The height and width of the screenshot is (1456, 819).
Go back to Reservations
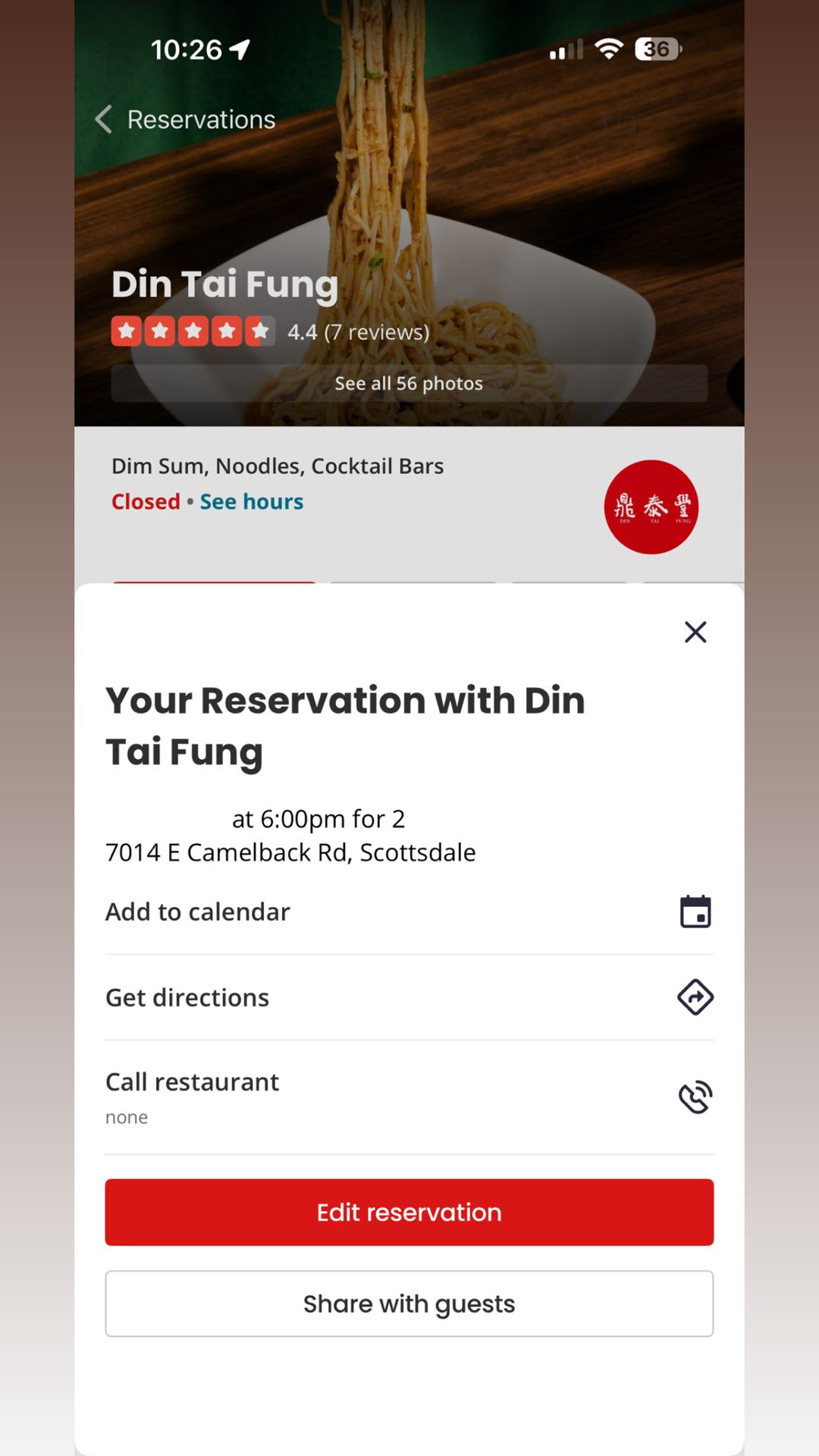click(186, 120)
